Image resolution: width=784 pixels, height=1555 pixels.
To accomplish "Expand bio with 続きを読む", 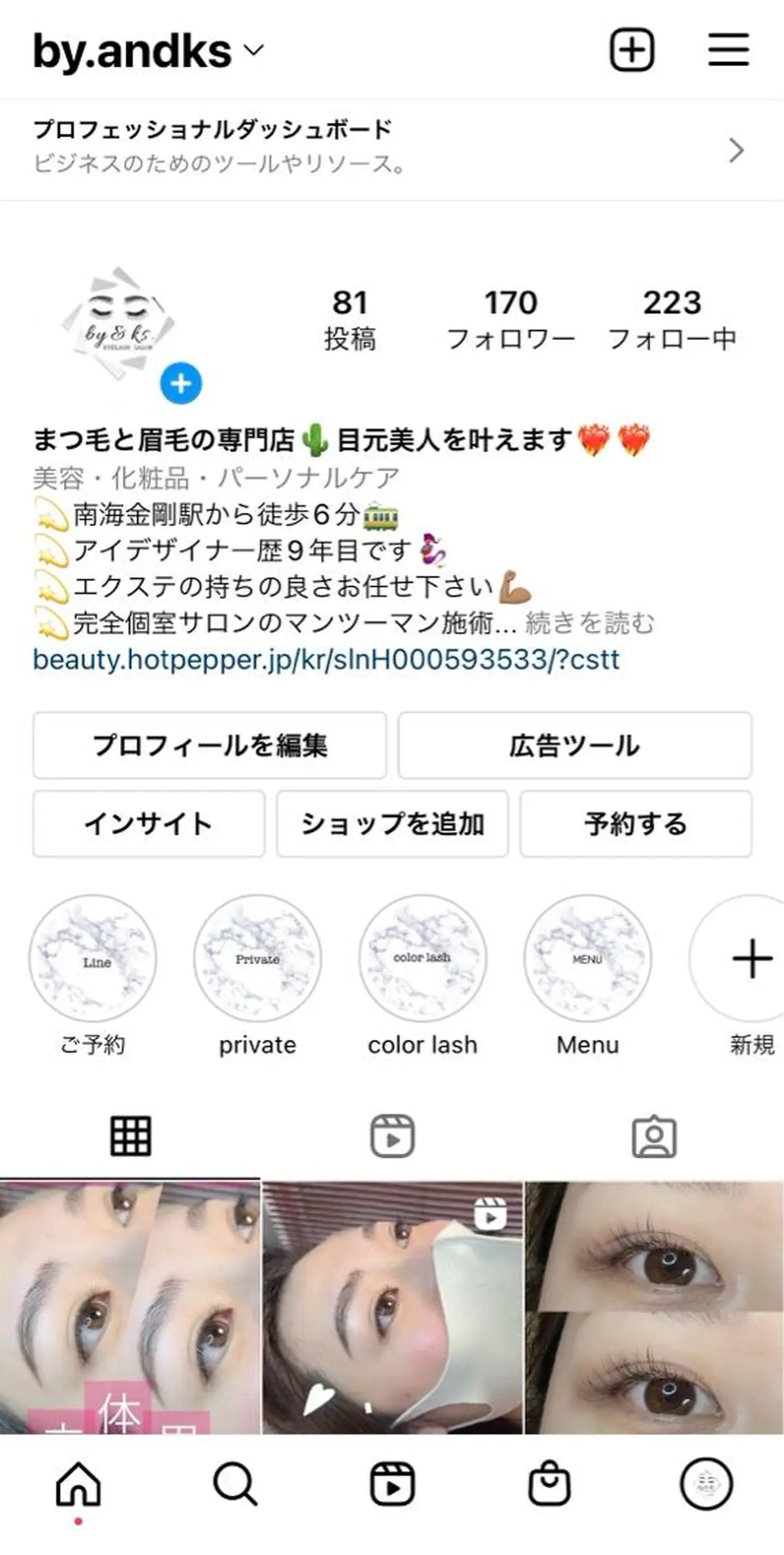I will (x=590, y=623).
